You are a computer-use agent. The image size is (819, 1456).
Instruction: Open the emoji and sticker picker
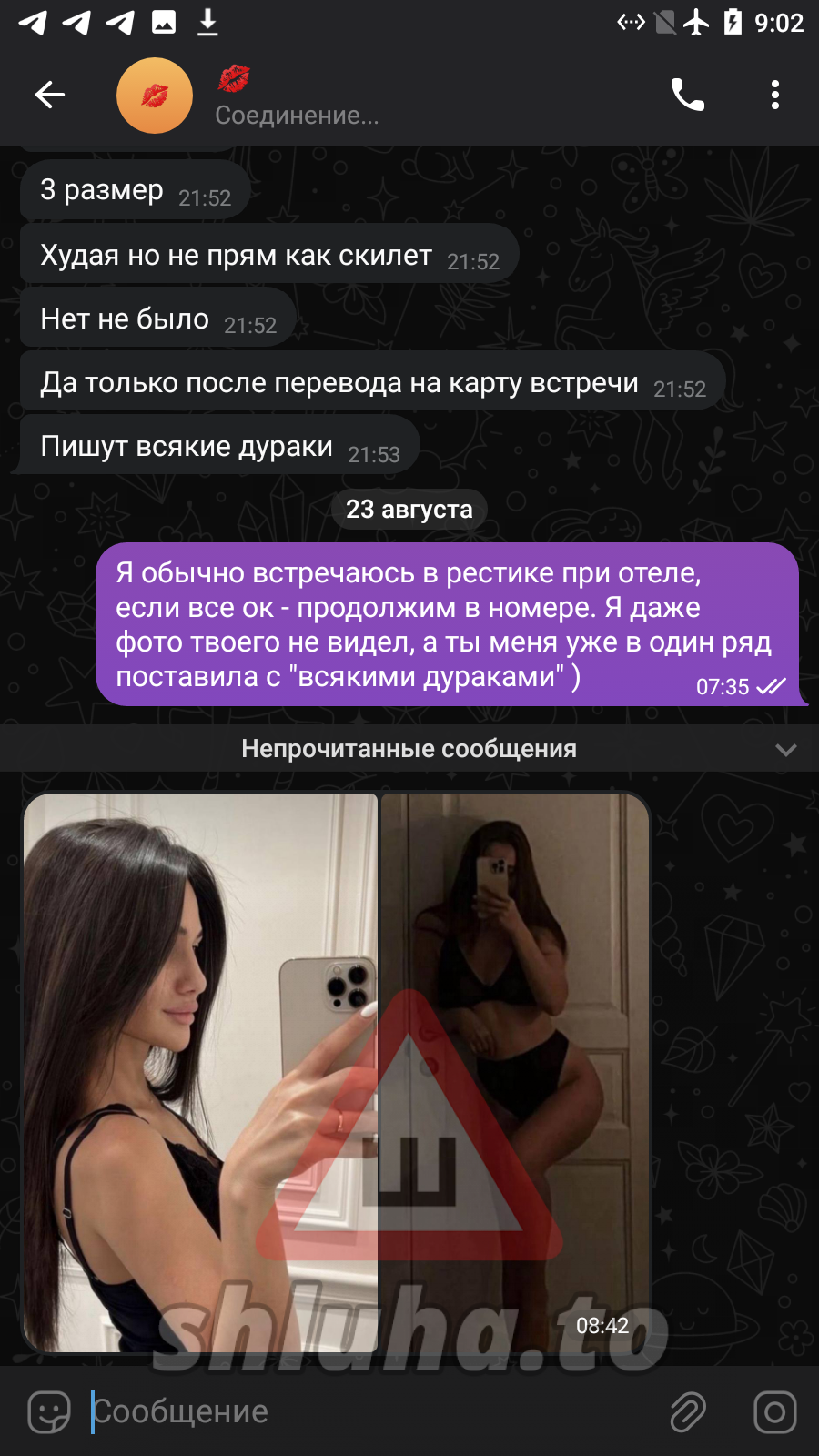(49, 1411)
